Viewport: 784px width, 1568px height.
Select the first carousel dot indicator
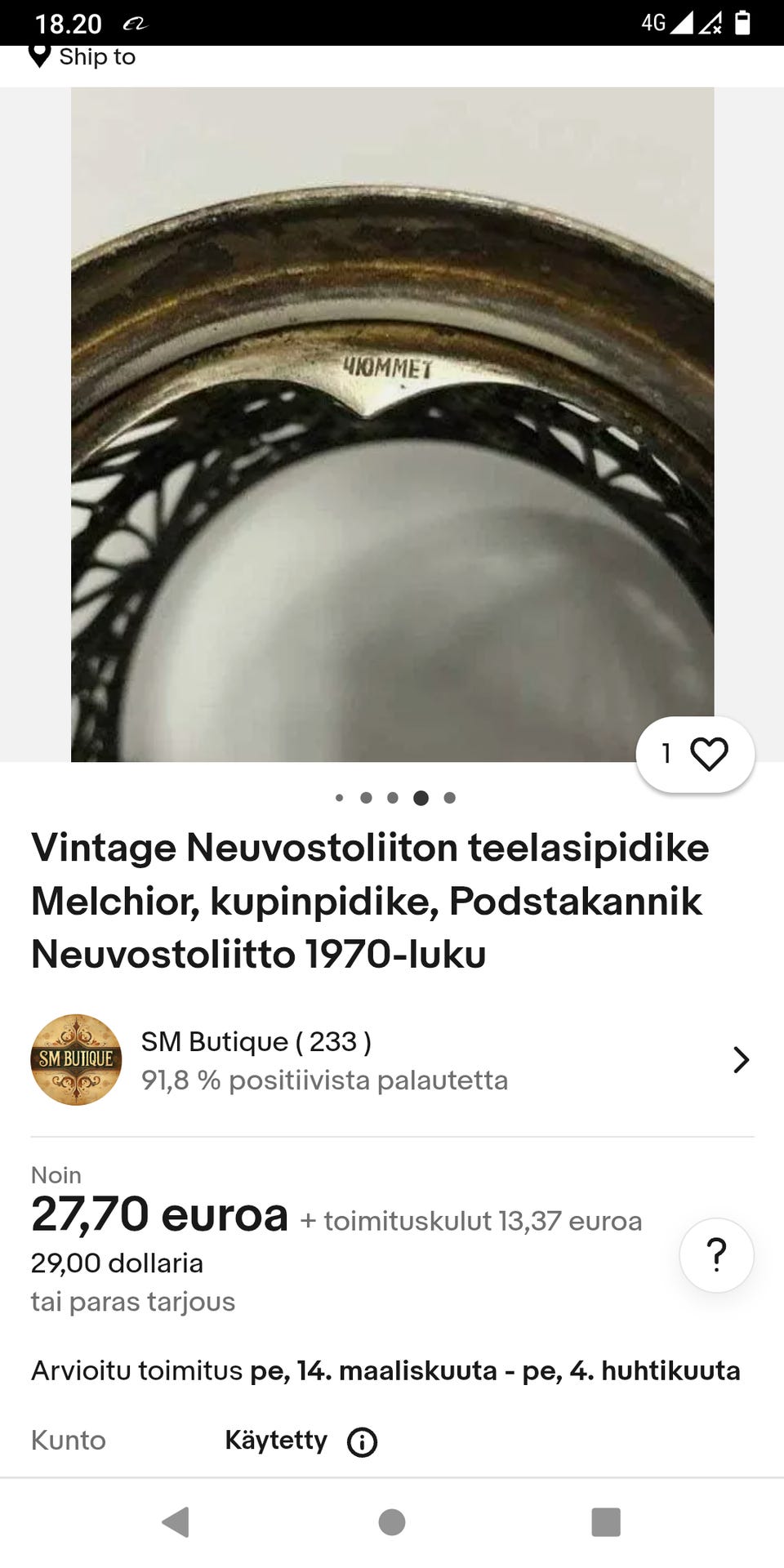tap(339, 798)
